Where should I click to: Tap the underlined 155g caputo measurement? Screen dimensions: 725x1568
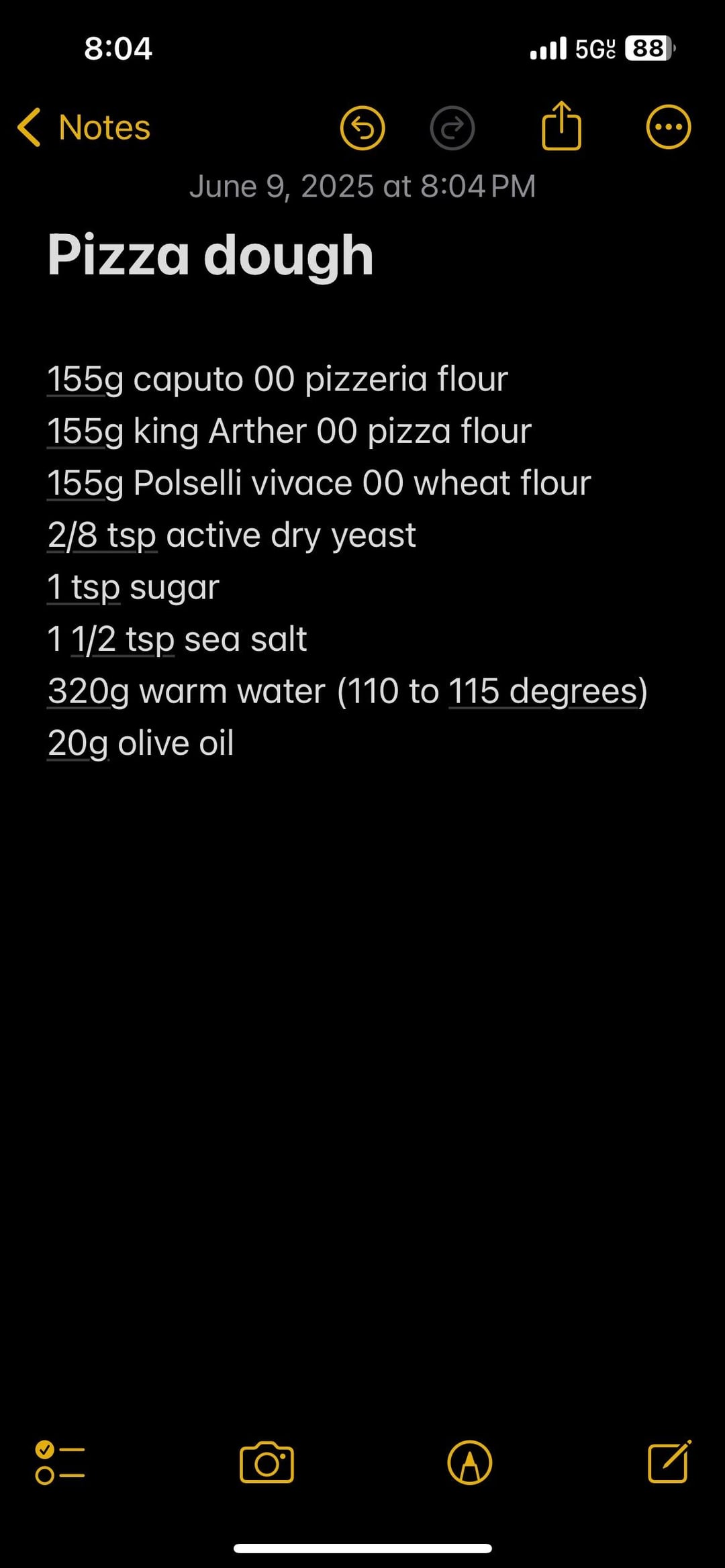85,380
